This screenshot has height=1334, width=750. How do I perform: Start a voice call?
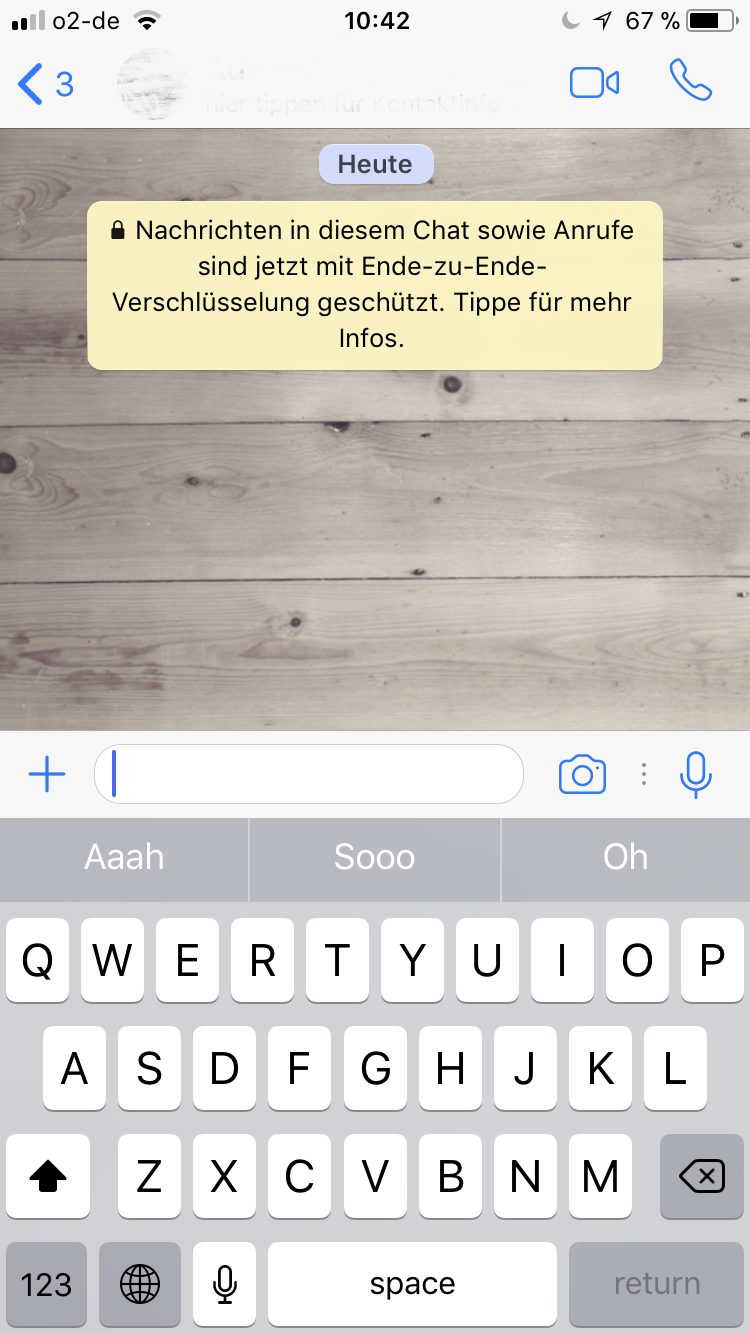point(690,82)
